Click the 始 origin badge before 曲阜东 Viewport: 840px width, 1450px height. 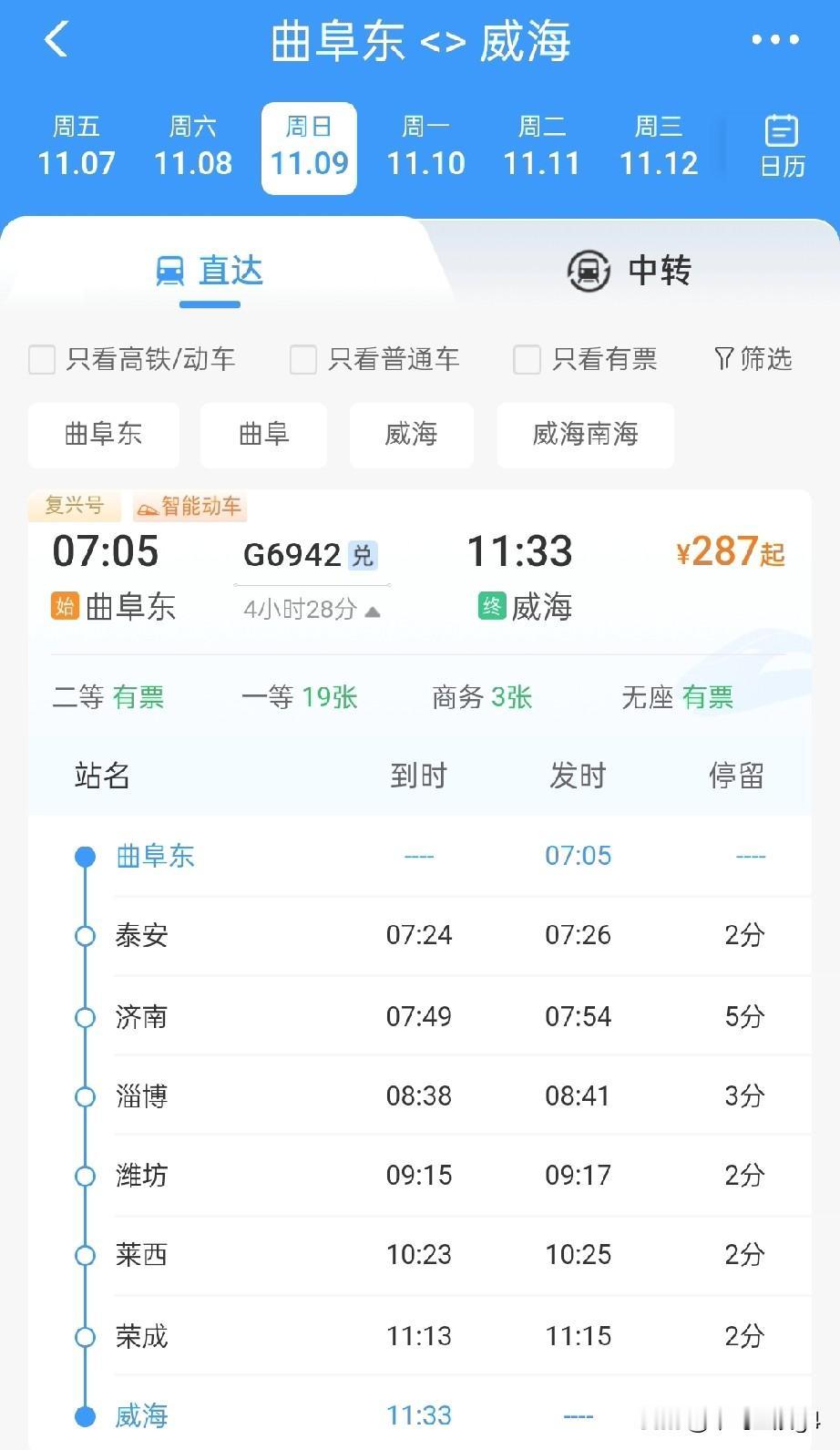(64, 606)
